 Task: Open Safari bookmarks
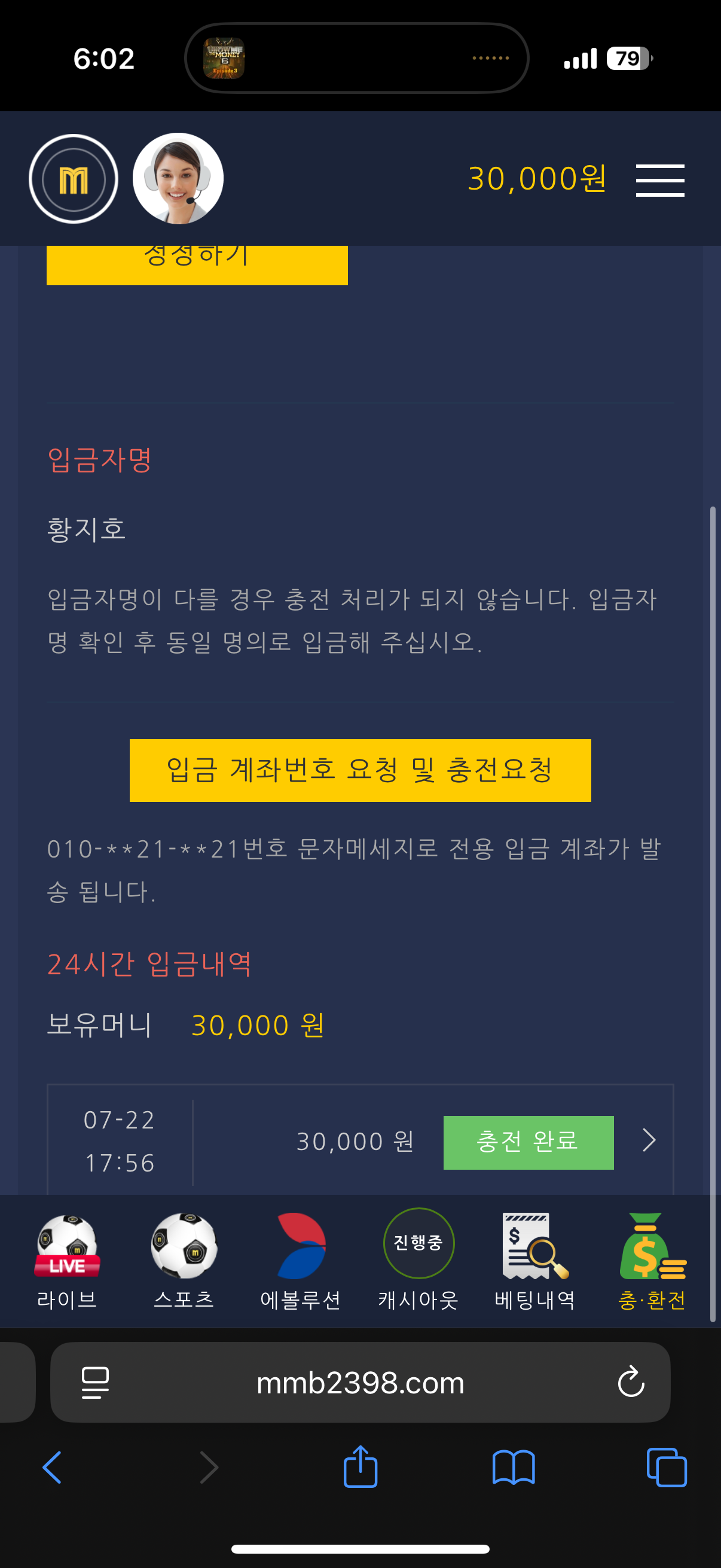tap(514, 1468)
